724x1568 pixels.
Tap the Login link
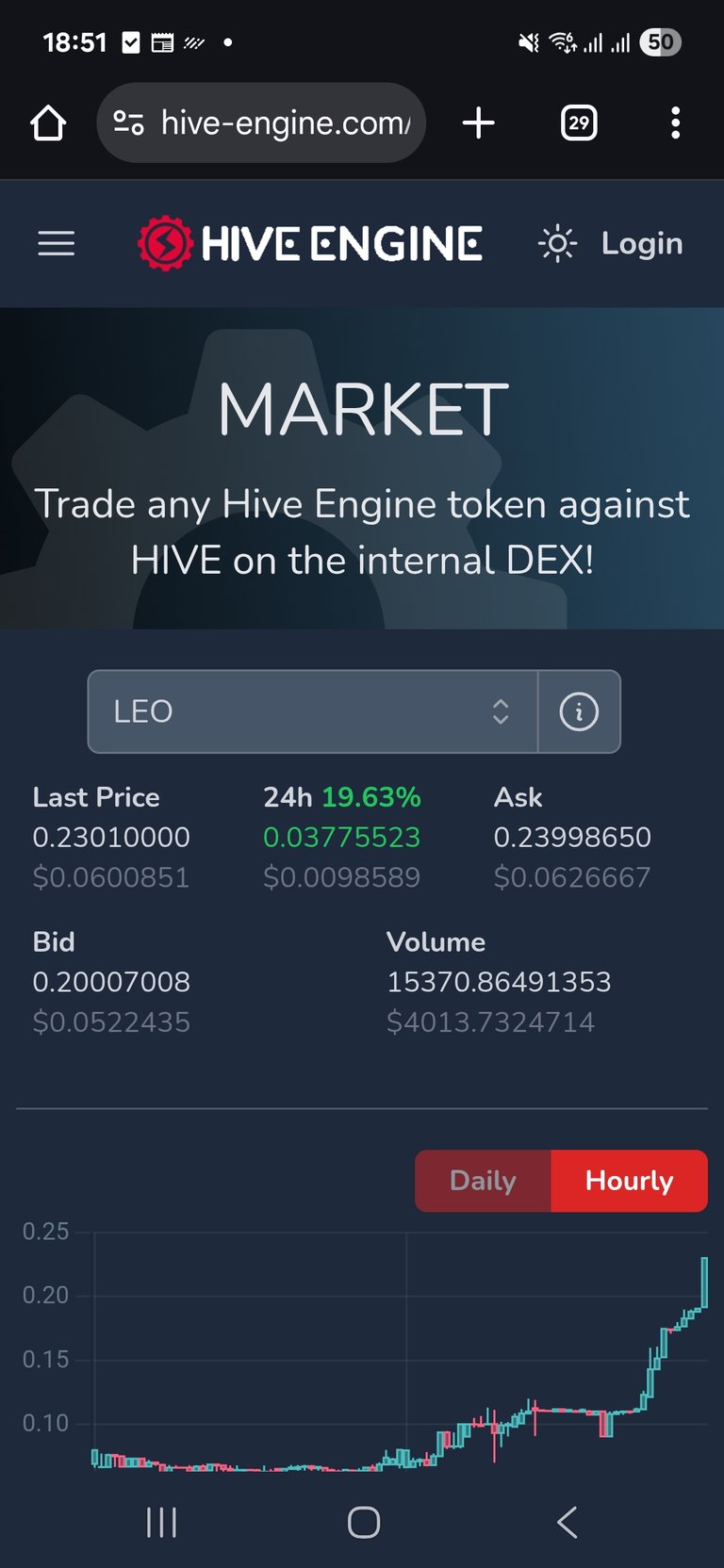(x=642, y=244)
